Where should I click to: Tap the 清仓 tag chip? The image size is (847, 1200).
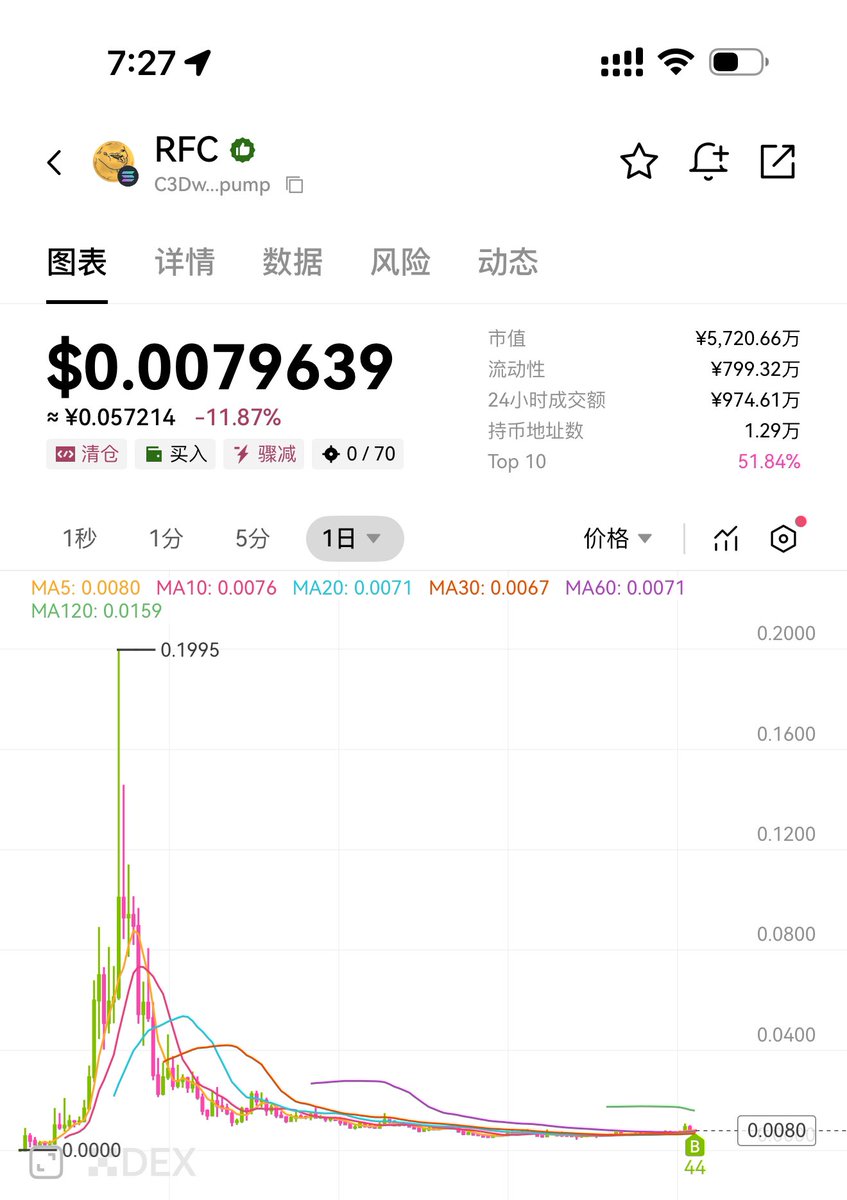coord(87,454)
